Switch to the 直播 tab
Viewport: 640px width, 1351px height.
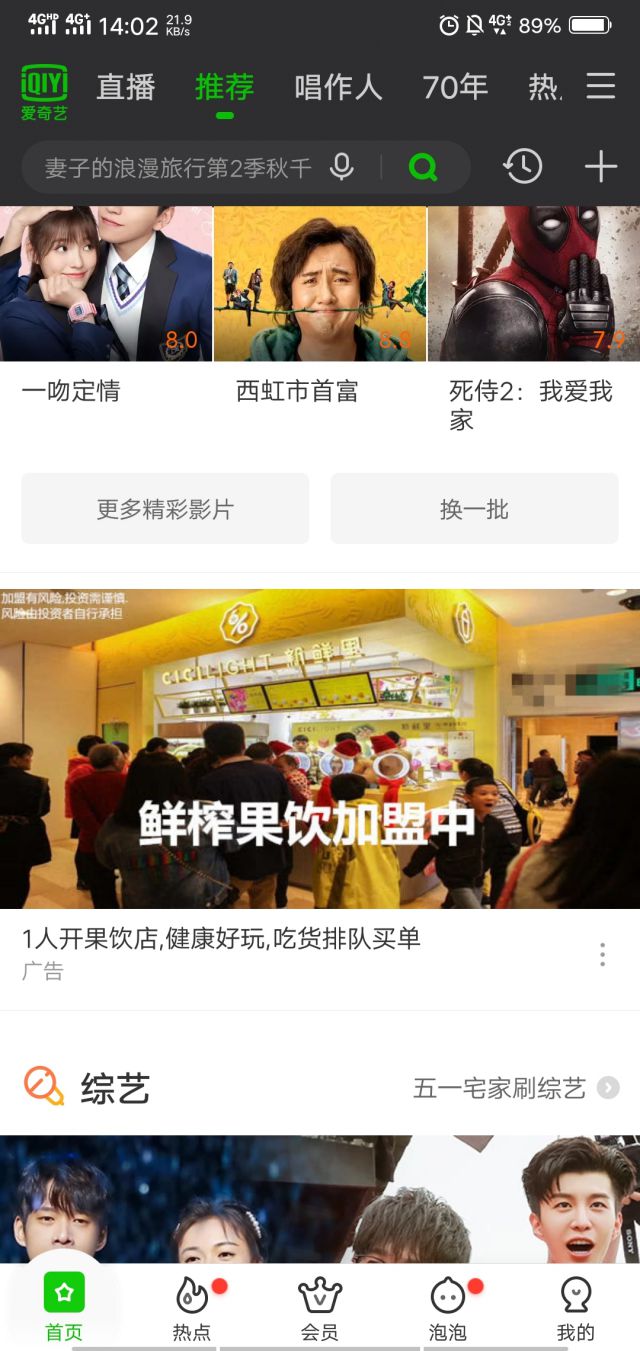point(126,88)
